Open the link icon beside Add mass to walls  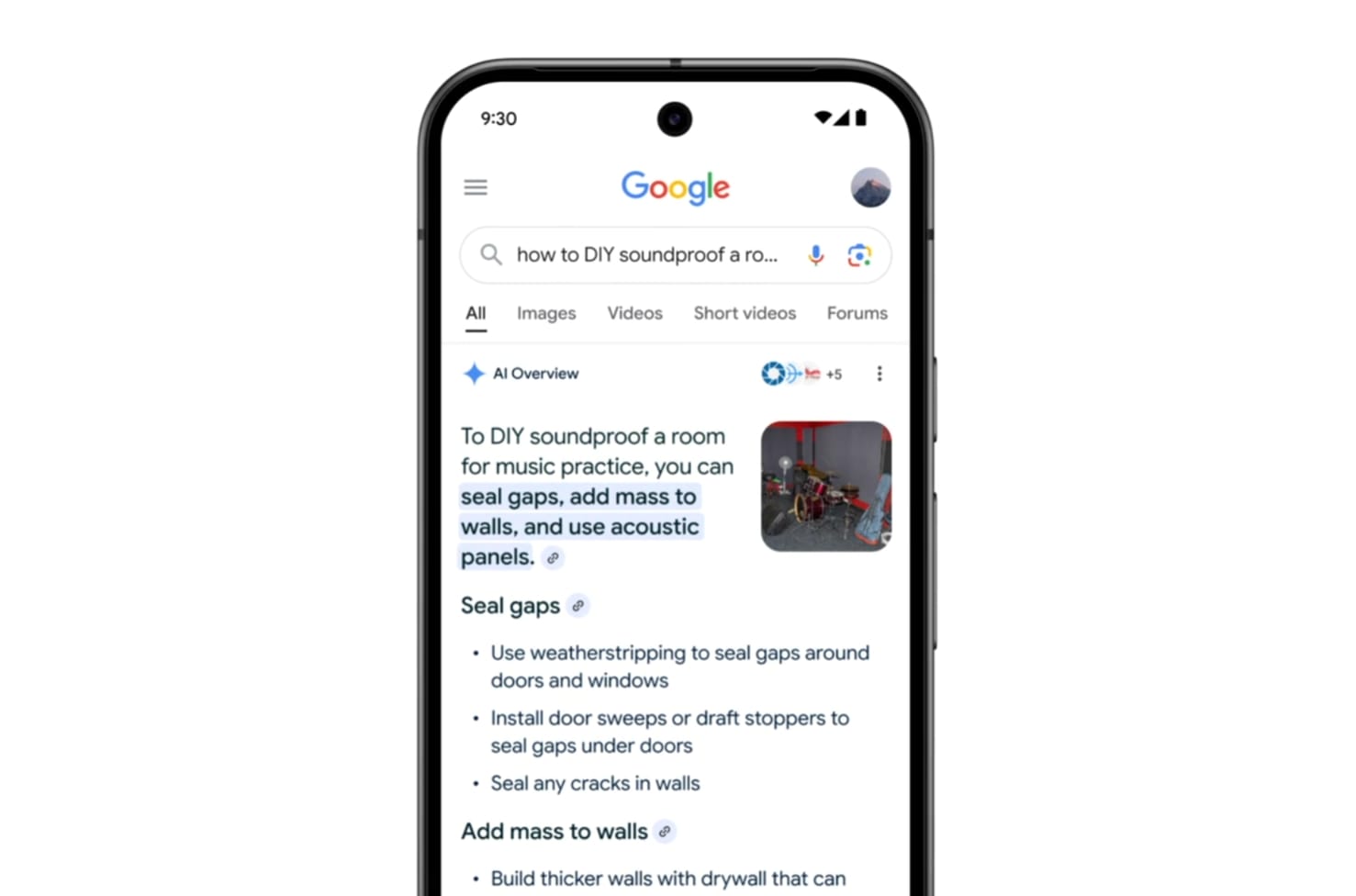pyautogui.click(x=665, y=832)
